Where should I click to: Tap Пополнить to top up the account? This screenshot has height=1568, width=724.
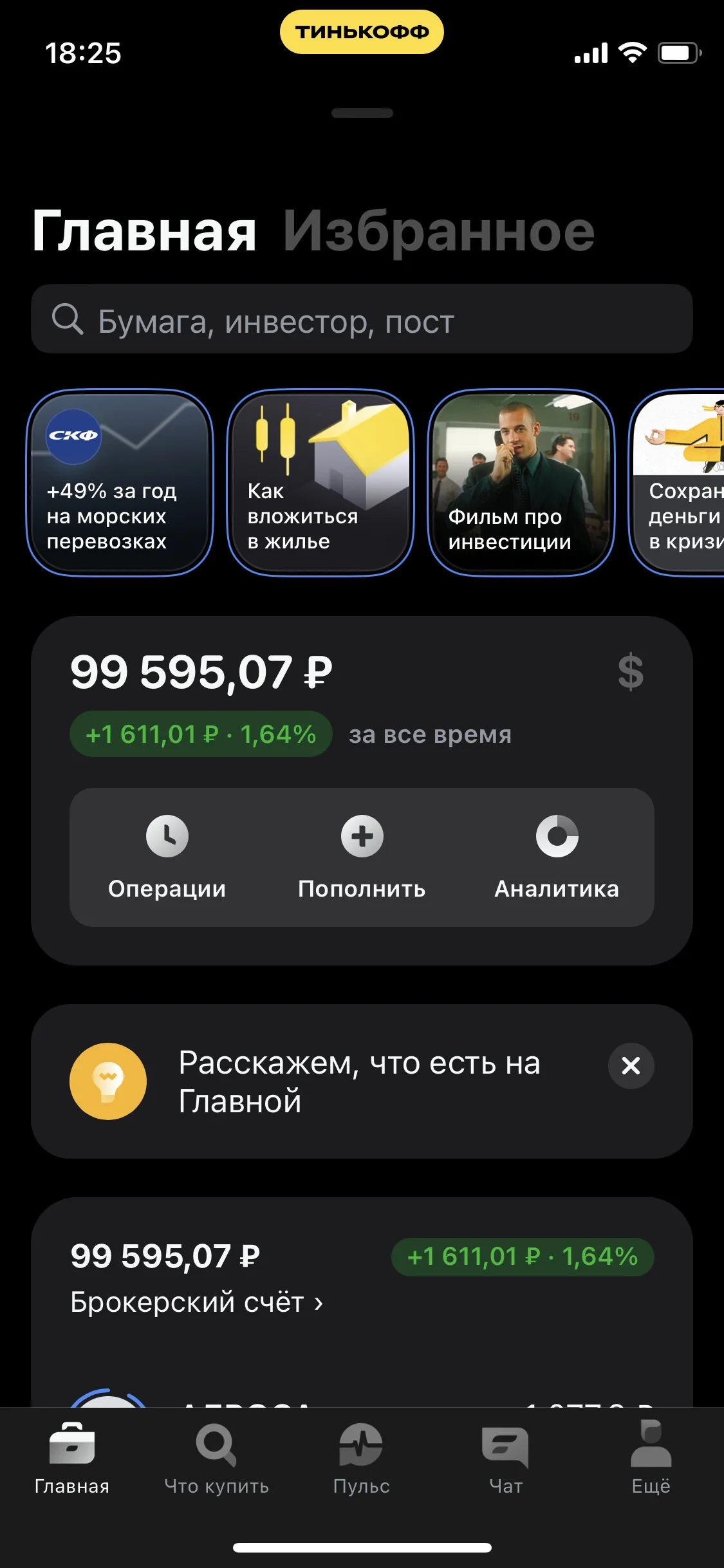[x=362, y=857]
